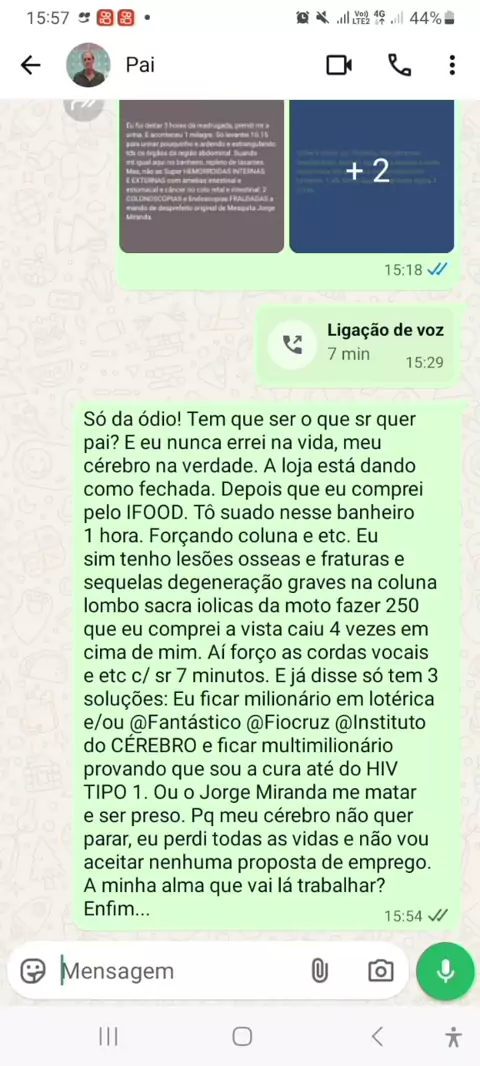This screenshot has height=1066, width=480.
Task: Focus the Mensagem text field
Action: (180, 970)
